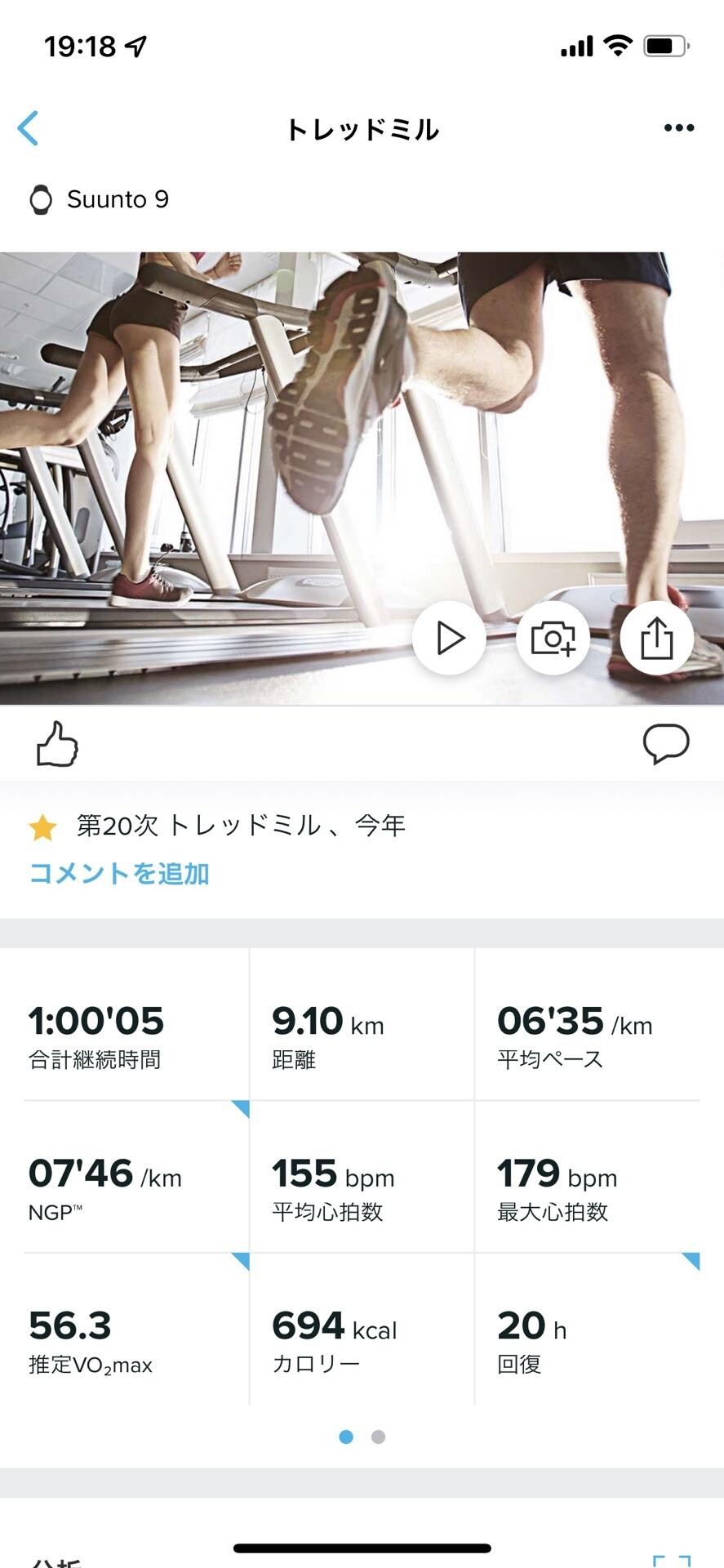Tap the star achievement icon
724x1568 pixels.
pyautogui.click(x=43, y=826)
